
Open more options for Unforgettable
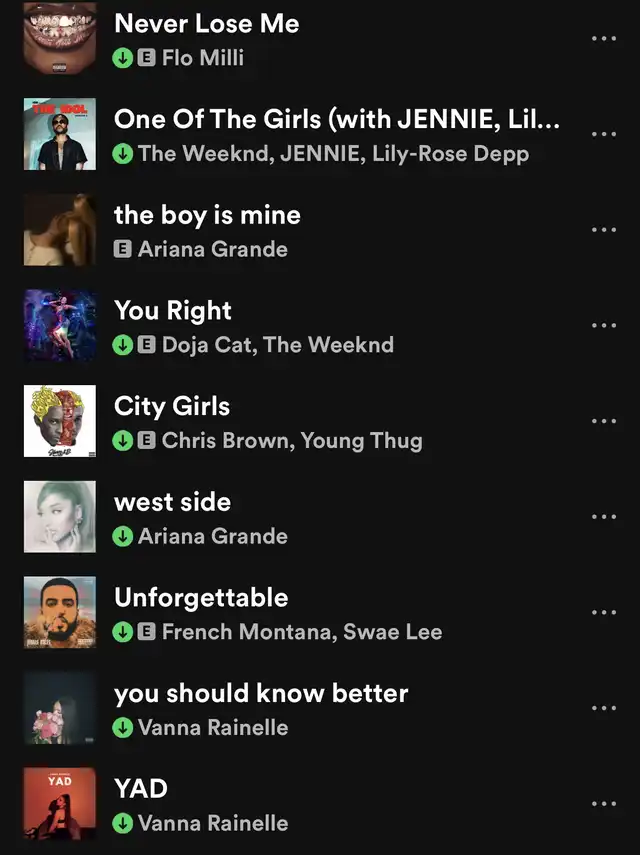tap(604, 613)
